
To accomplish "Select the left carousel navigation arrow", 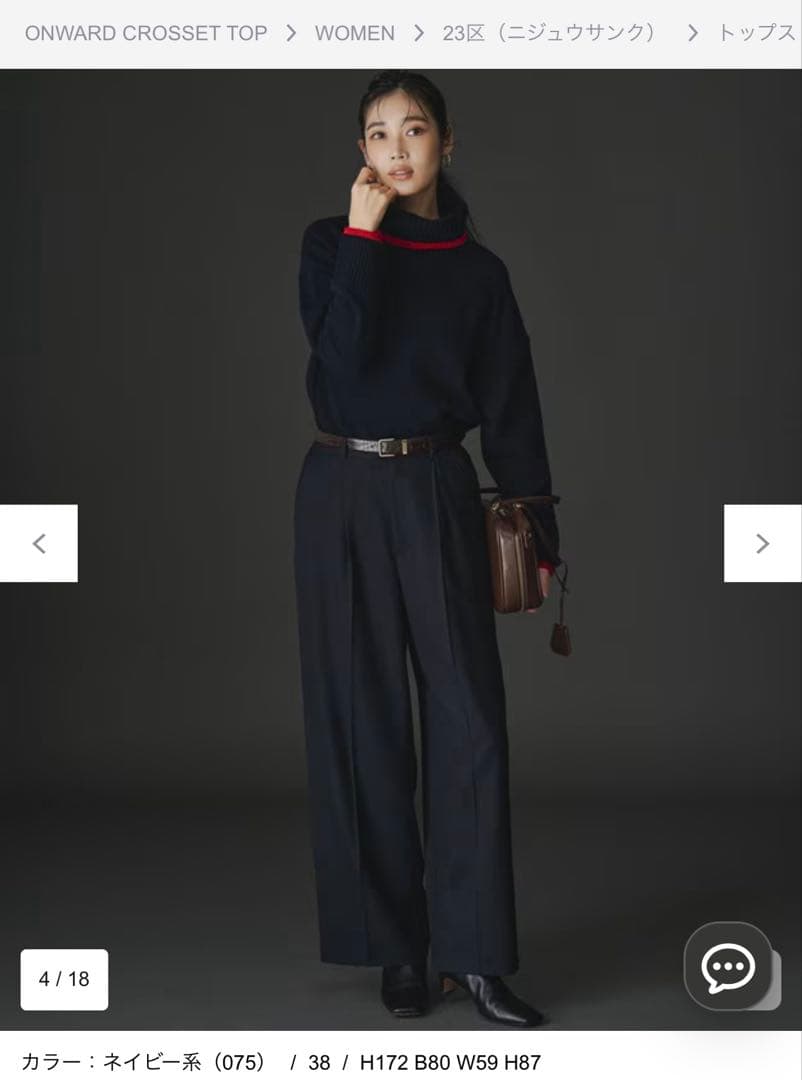I will tap(38, 543).
